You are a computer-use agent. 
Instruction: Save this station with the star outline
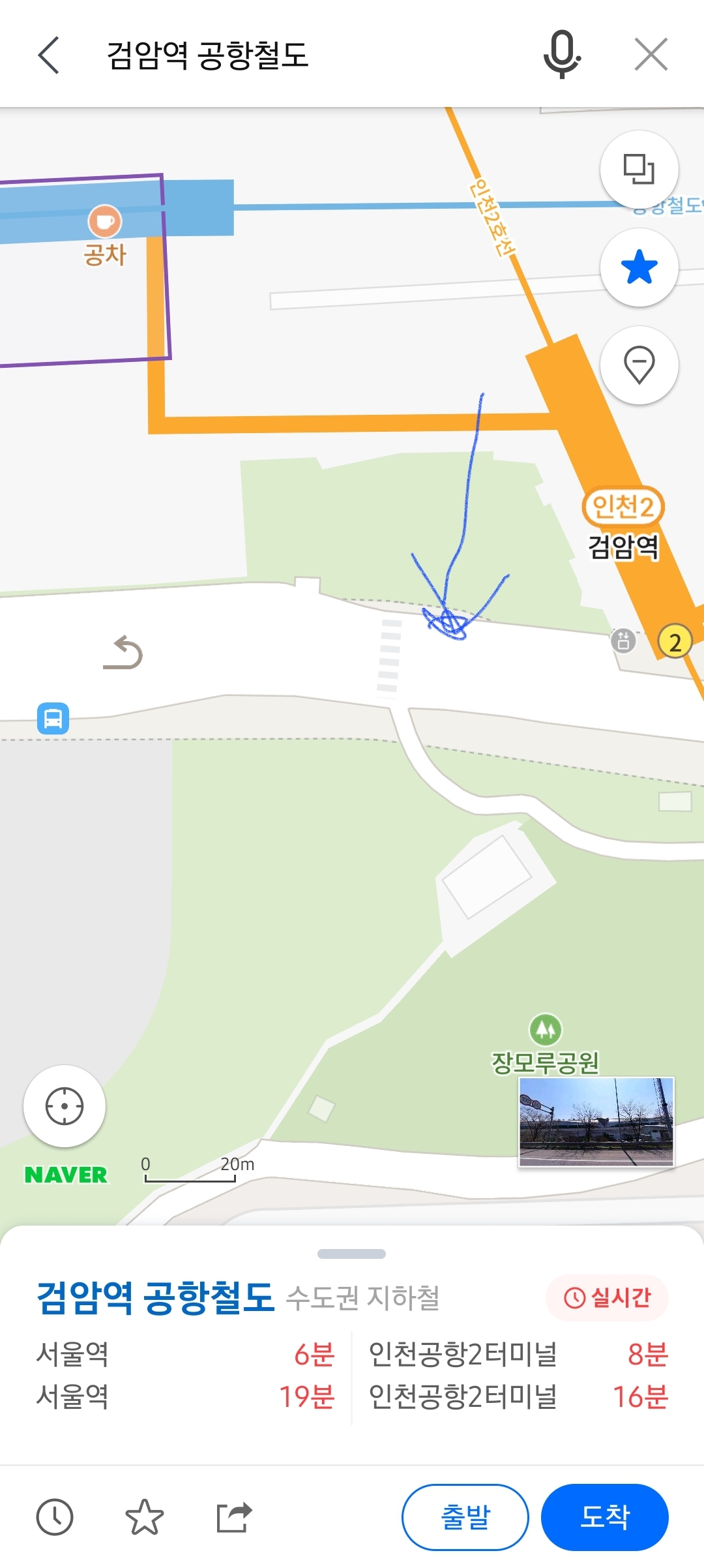pos(144,1517)
